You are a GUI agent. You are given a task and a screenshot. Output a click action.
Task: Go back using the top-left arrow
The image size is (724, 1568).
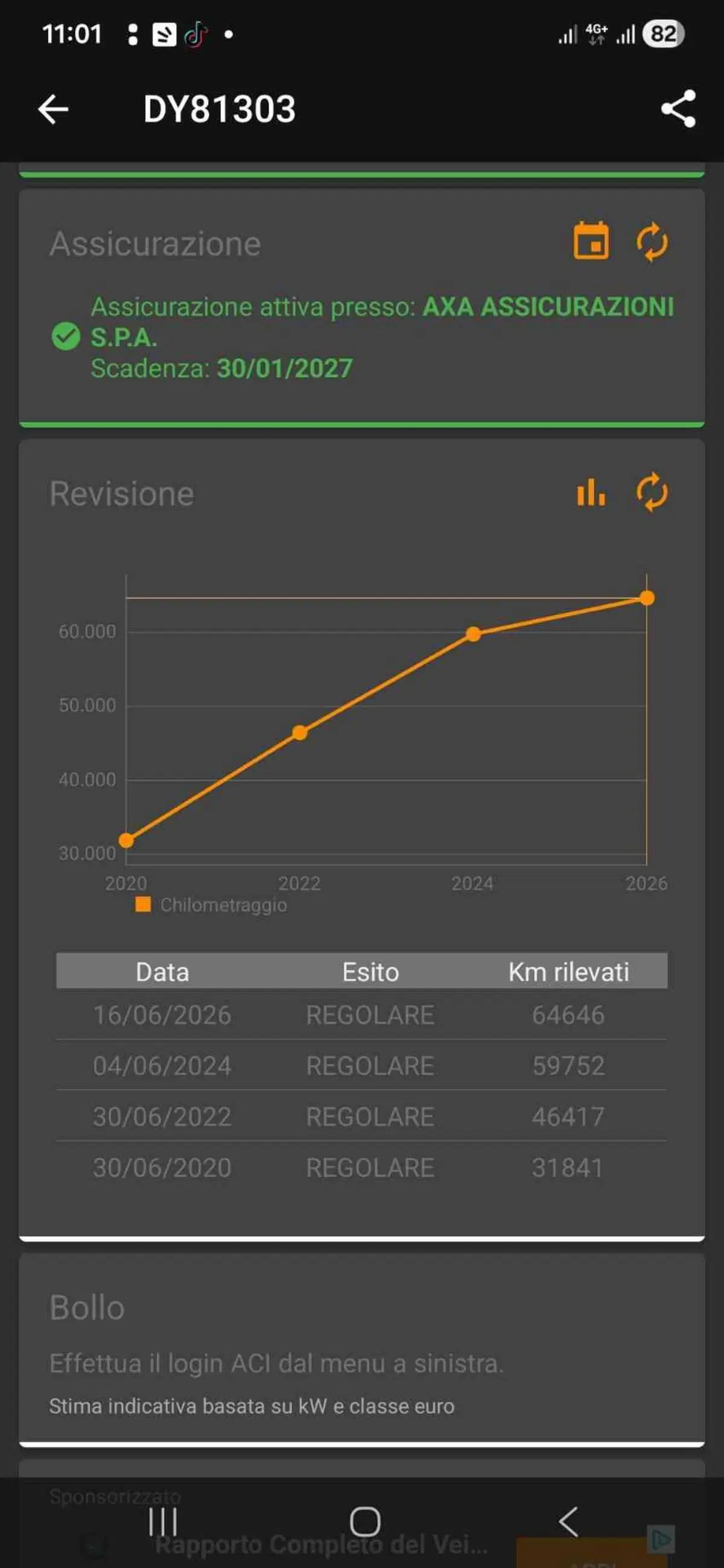[x=53, y=110]
